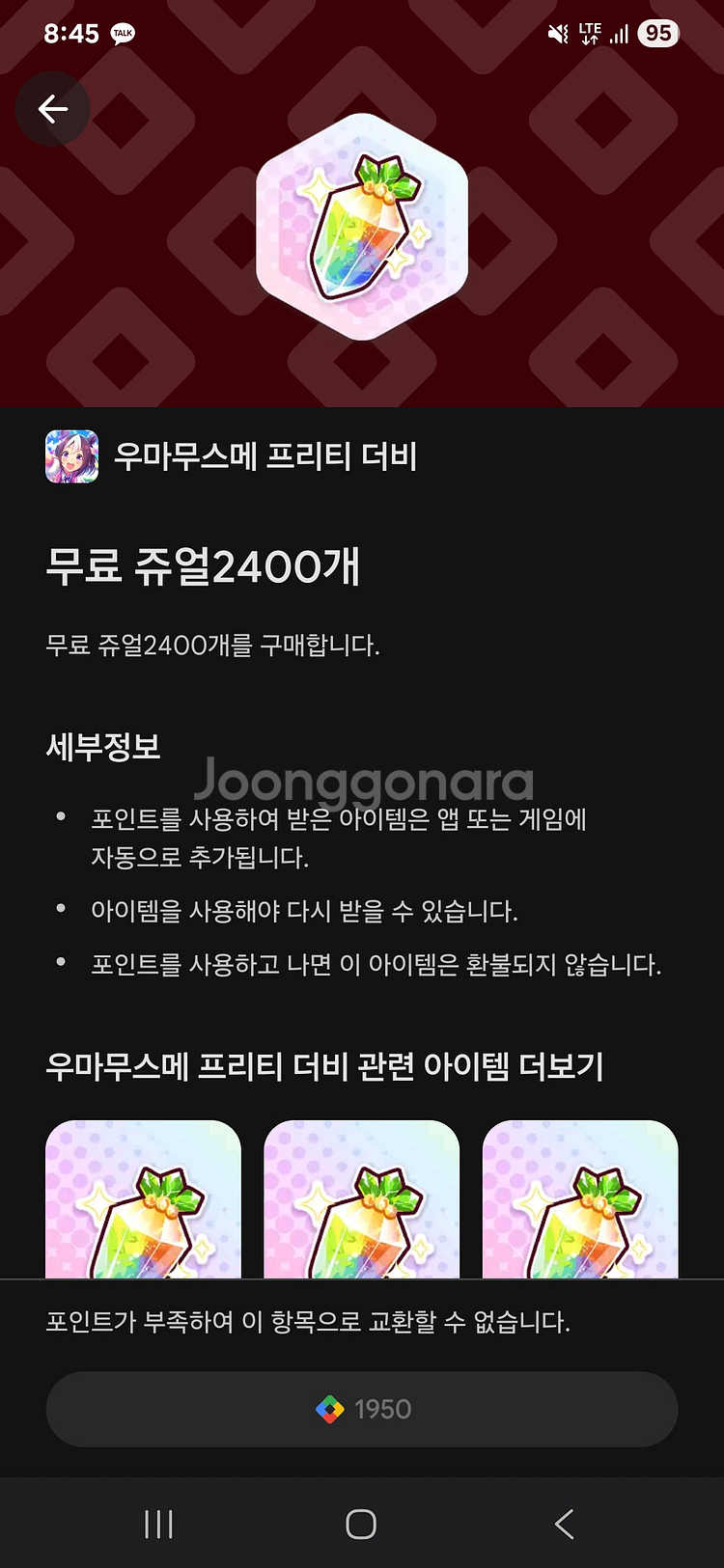
Task: Tap the 1950 points redeem button
Action: (x=362, y=1409)
